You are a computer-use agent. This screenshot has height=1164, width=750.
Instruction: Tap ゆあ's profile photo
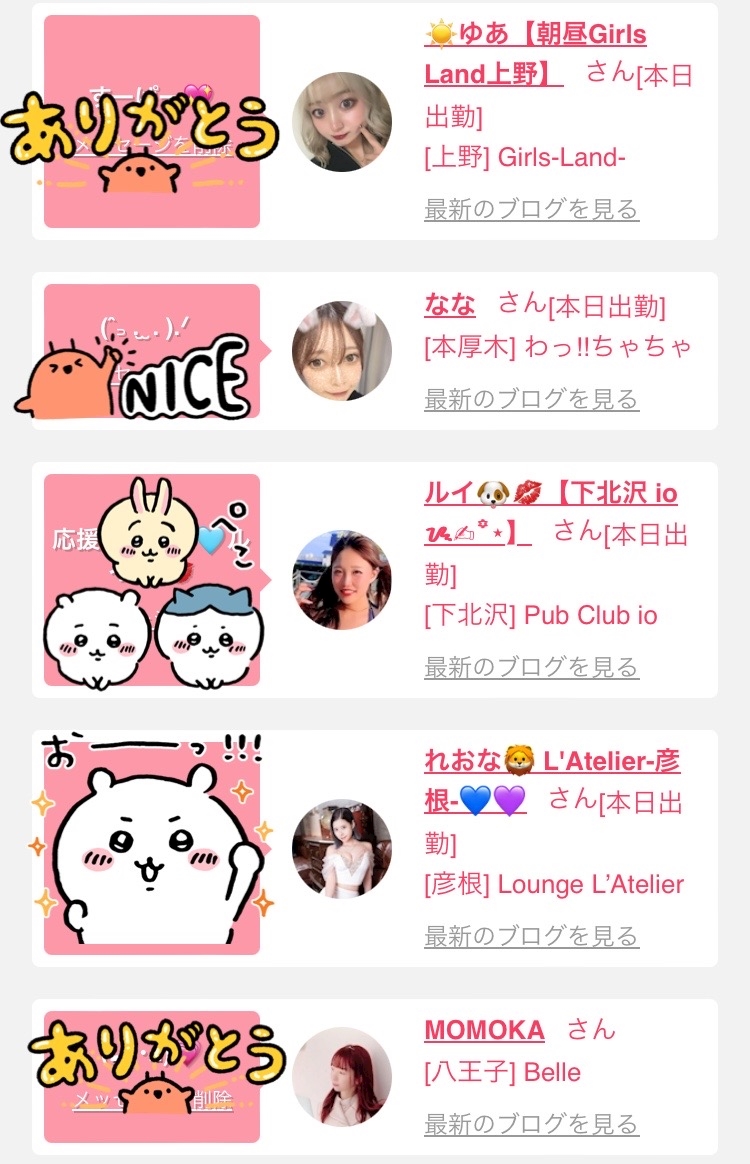pos(342,122)
